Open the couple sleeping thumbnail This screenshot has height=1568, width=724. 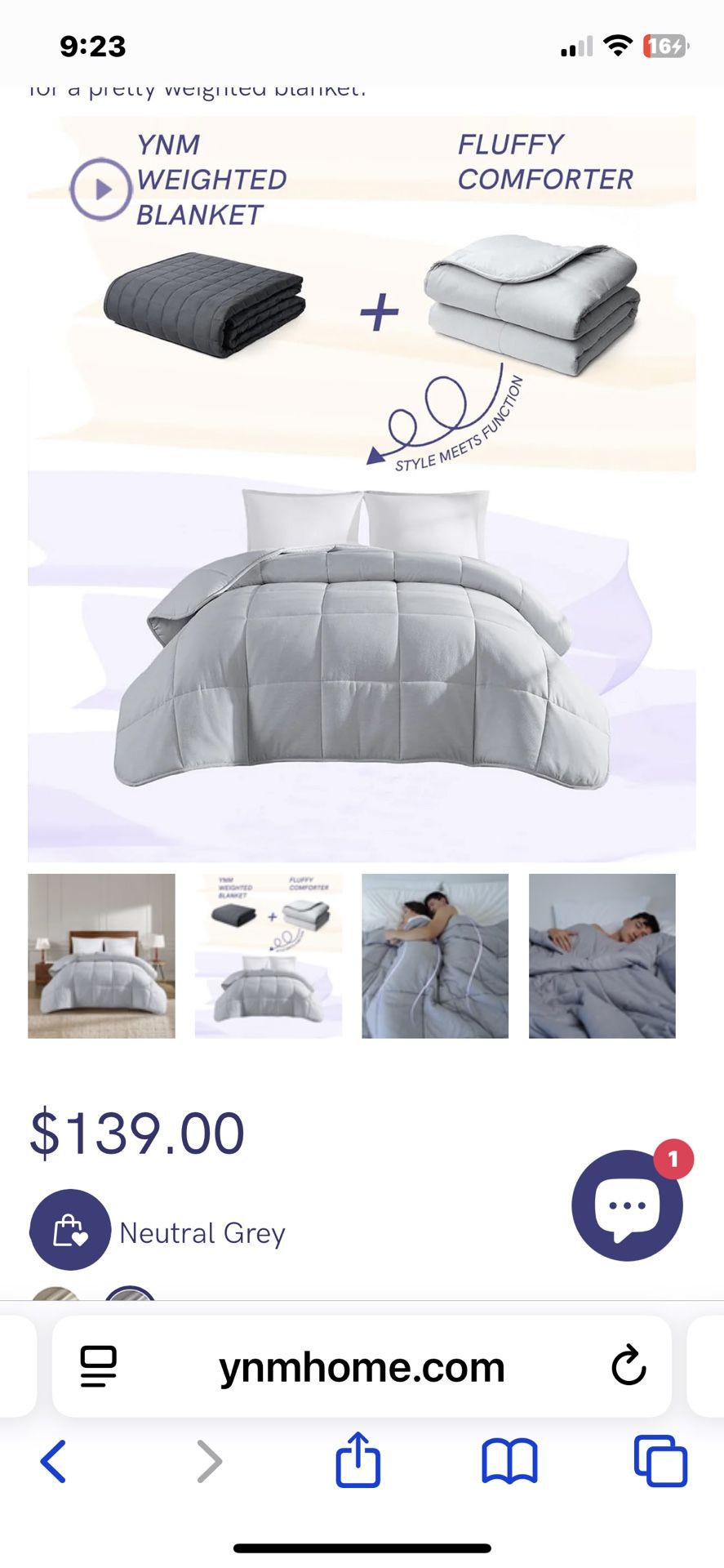[434, 956]
